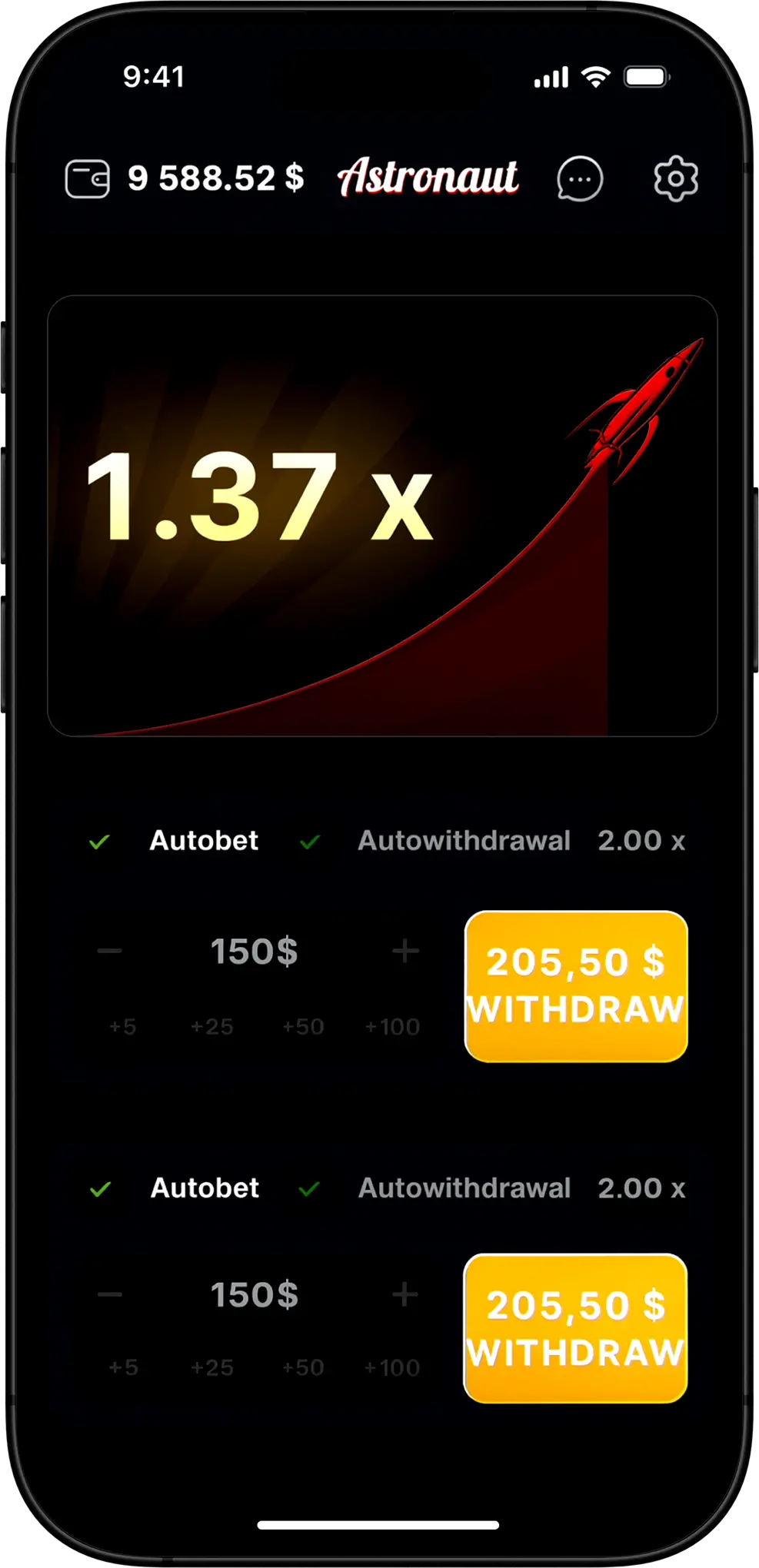This screenshot has height=1568, width=759.
Task: Open the settings gear
Action: (675, 178)
